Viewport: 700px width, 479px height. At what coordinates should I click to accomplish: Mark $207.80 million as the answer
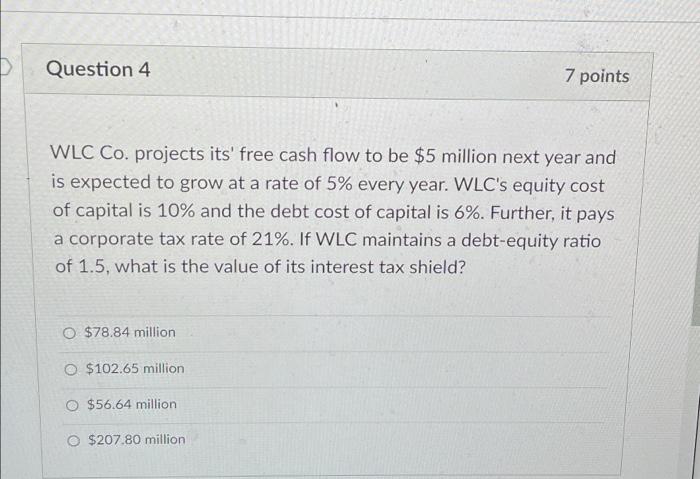click(75, 439)
